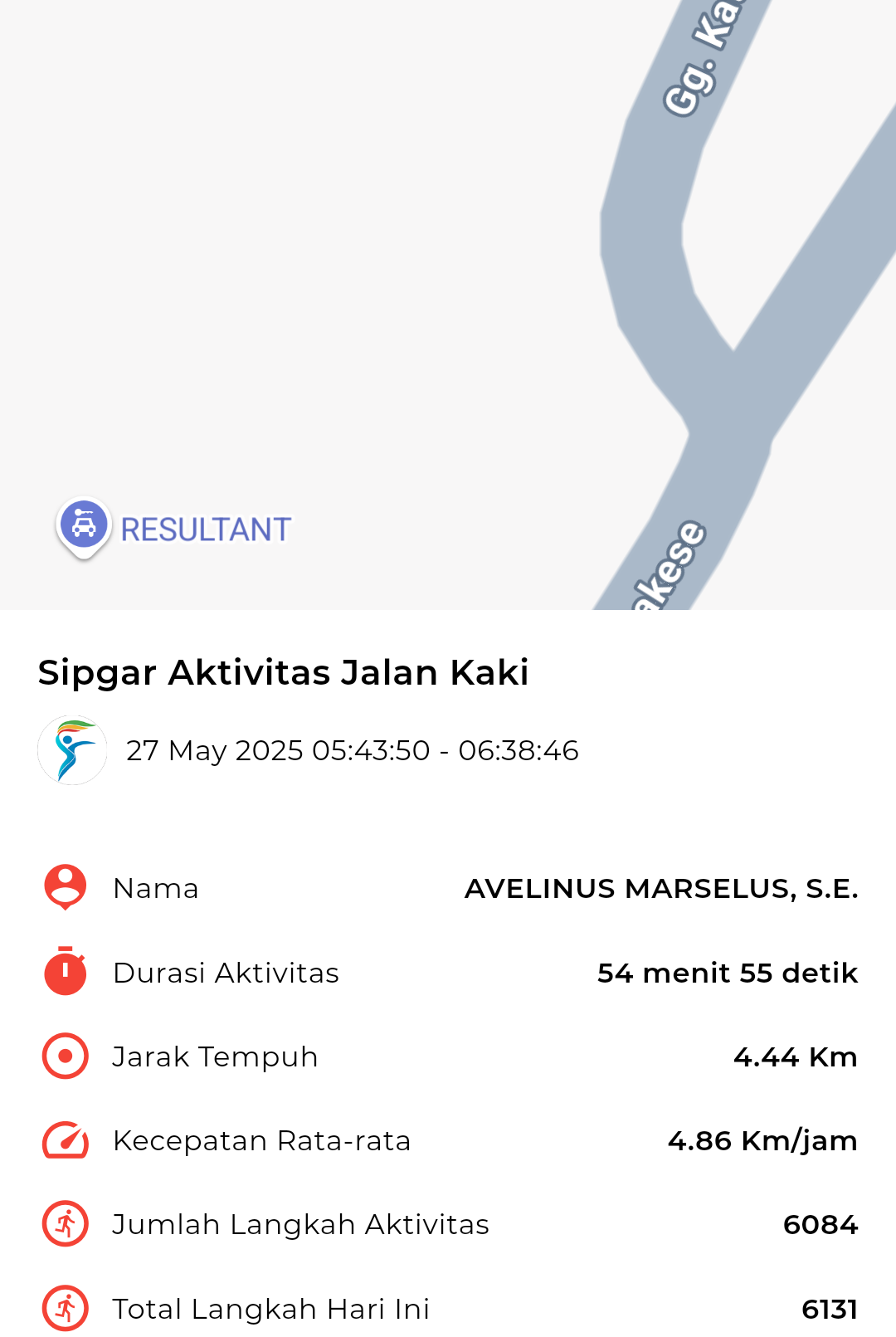Click the total steps value 6131
896x1337 pixels.
[828, 1307]
